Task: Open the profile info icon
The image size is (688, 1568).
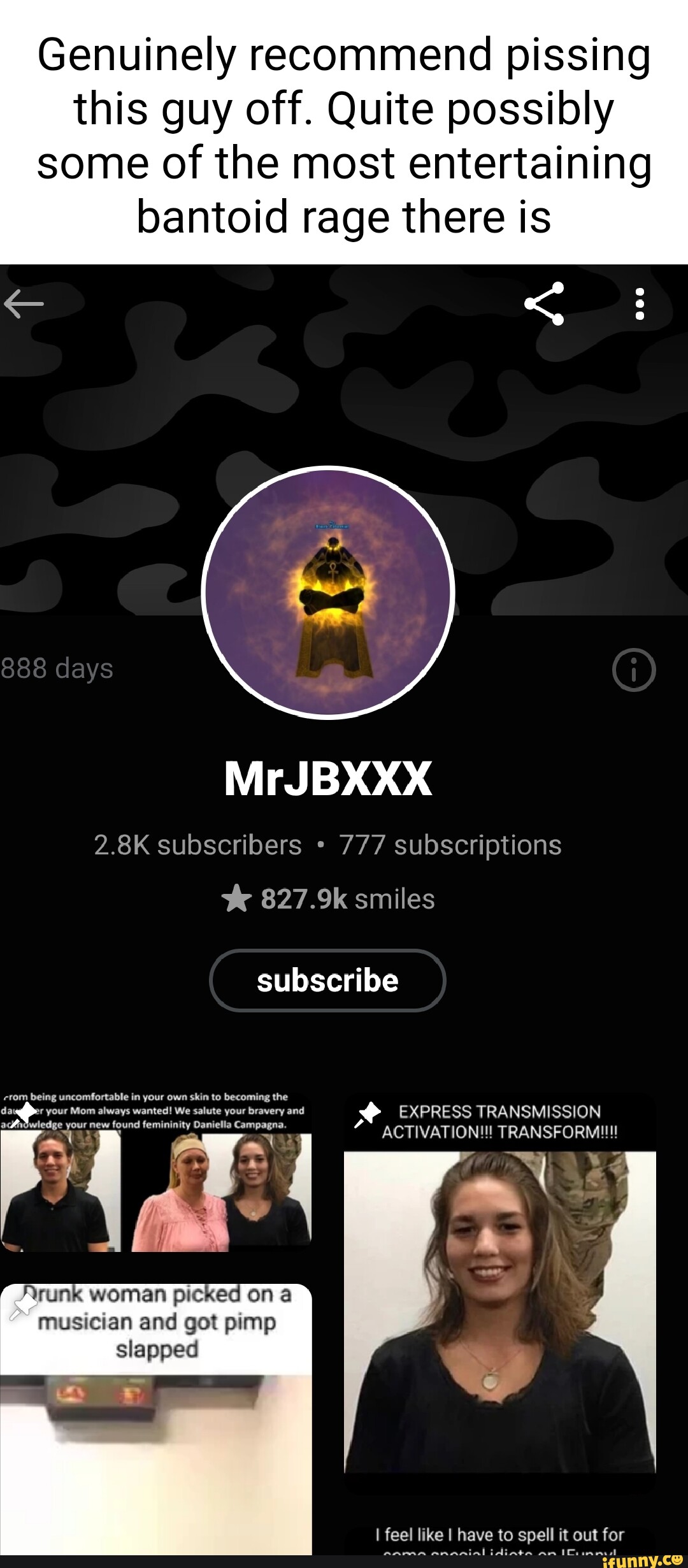Action: pos(633,670)
